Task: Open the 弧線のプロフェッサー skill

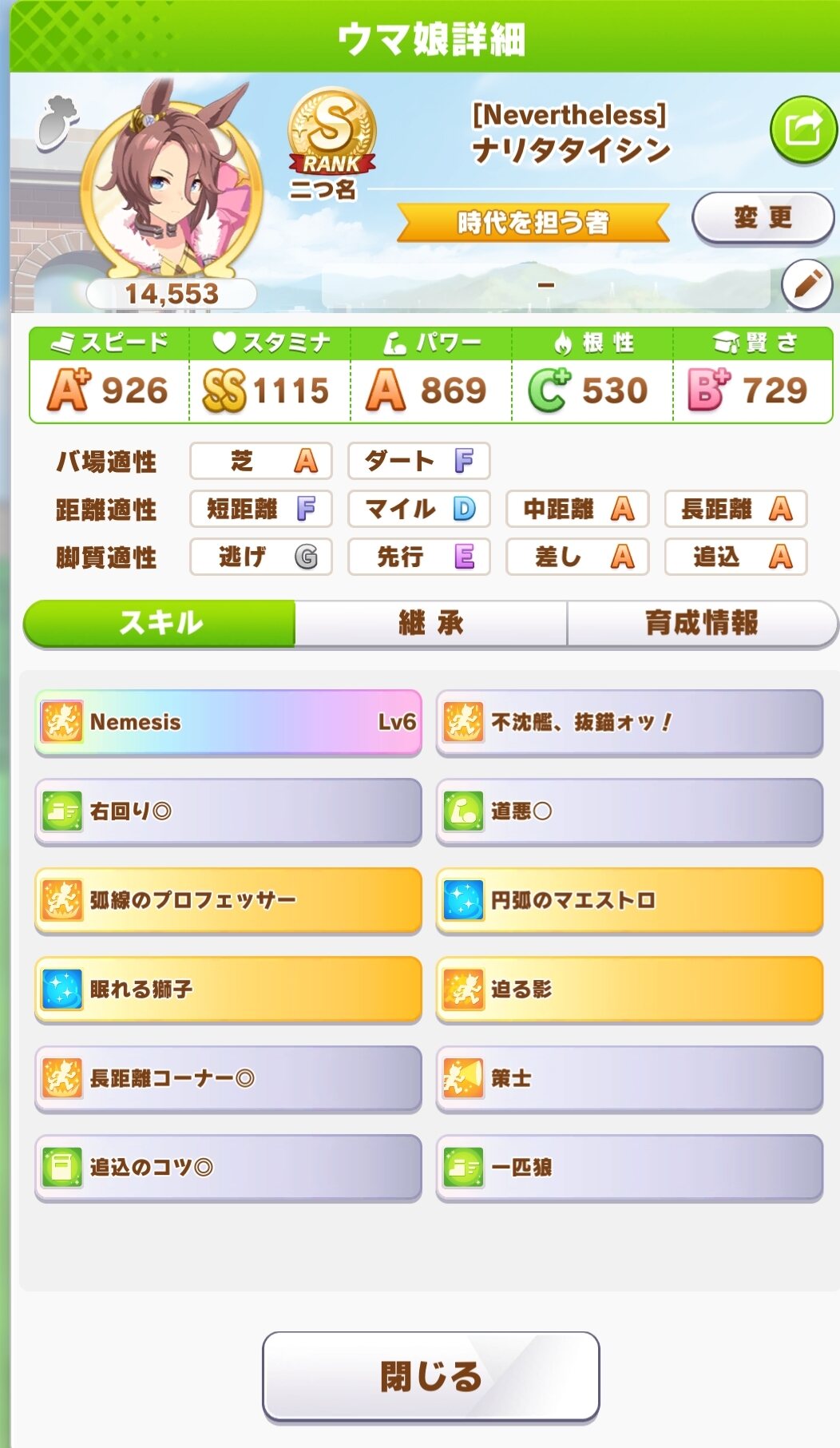Action: pyautogui.click(x=228, y=900)
